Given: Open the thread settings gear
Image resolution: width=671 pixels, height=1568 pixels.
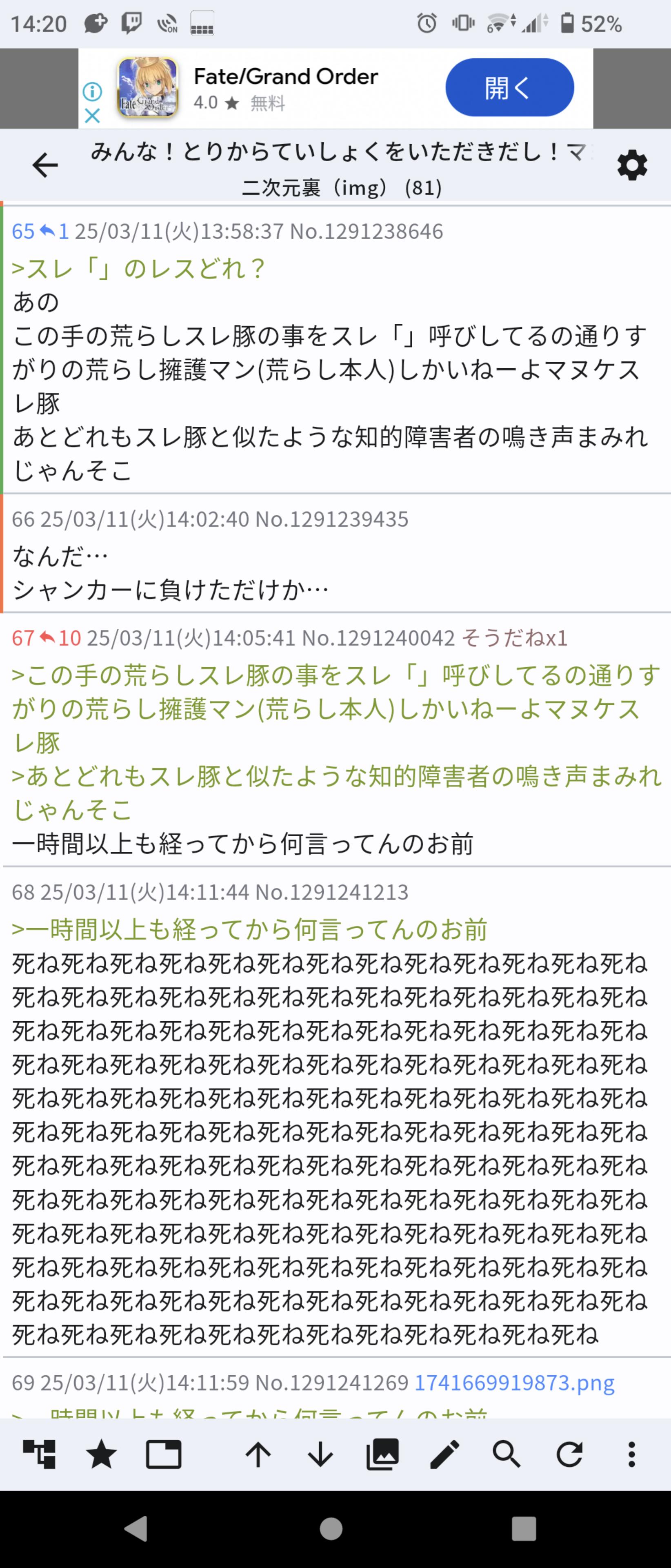Looking at the screenshot, I should pyautogui.click(x=632, y=165).
